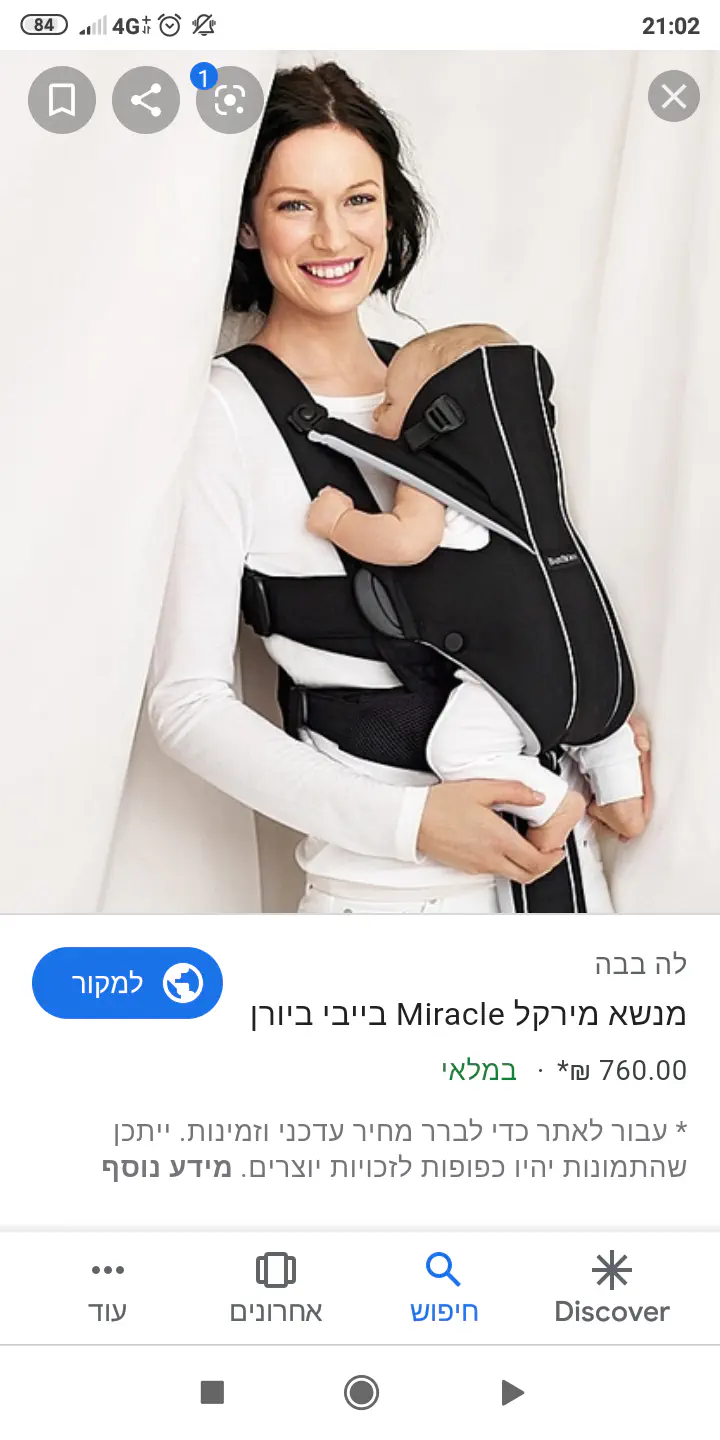Image resolution: width=720 pixels, height=1440 pixels.
Task: Open the עוד more menu
Action: click(x=108, y=1287)
